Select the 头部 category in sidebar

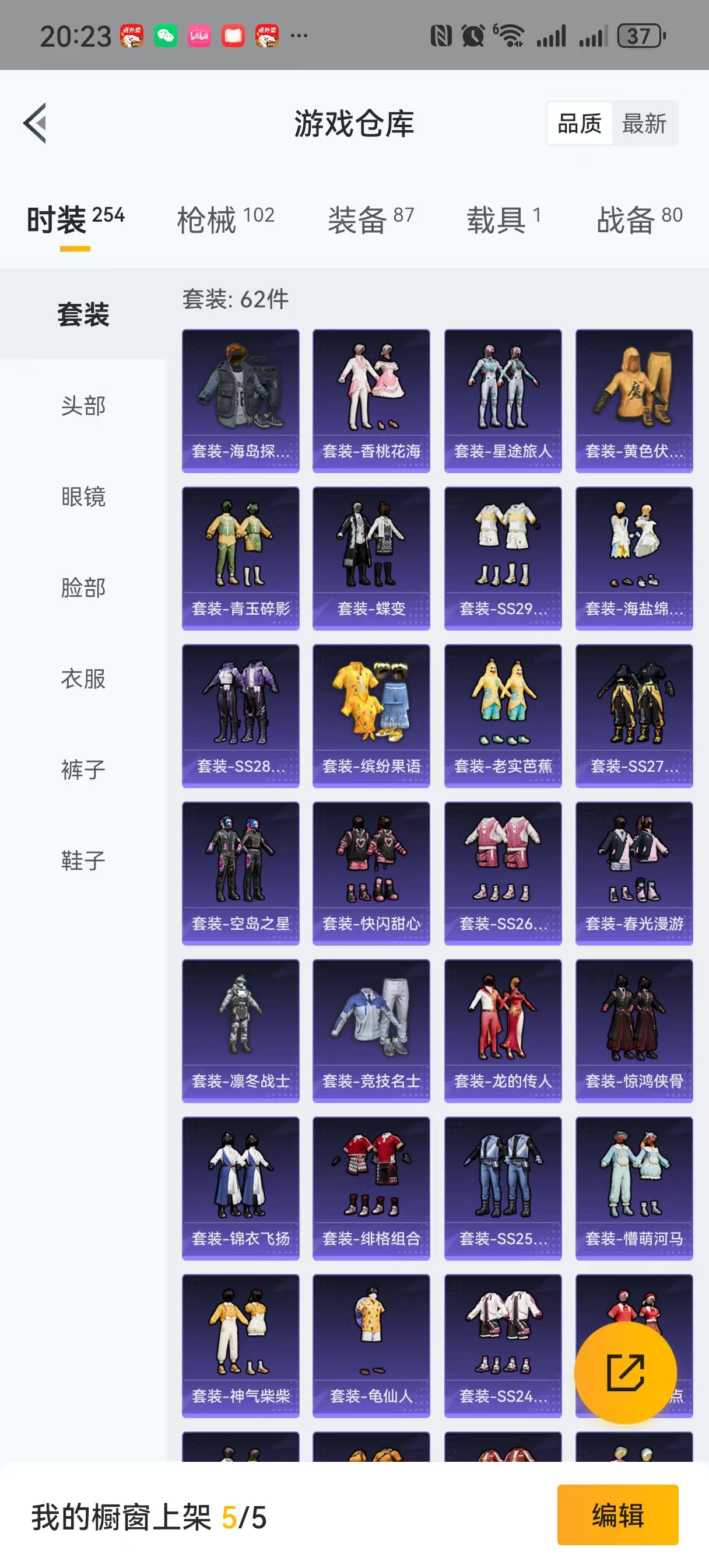pyautogui.click(x=83, y=405)
